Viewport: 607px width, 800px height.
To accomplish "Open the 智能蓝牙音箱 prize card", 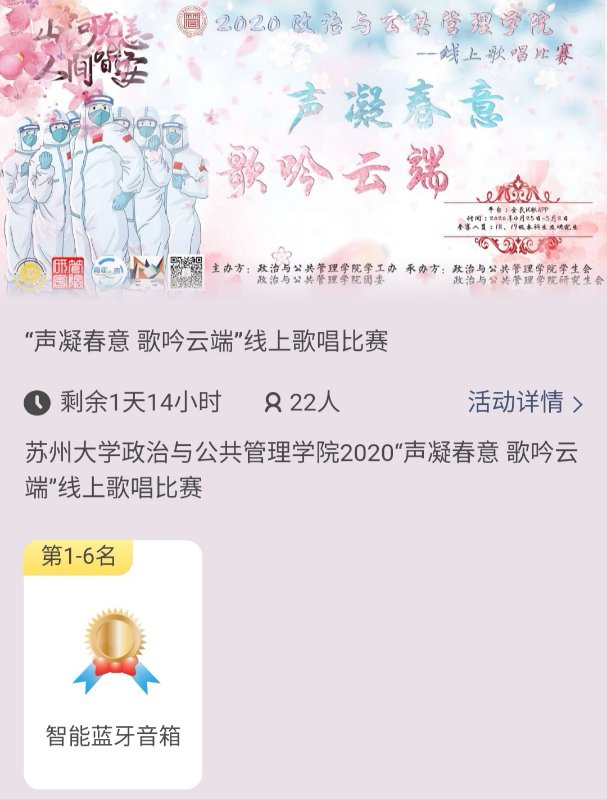I will [x=113, y=665].
